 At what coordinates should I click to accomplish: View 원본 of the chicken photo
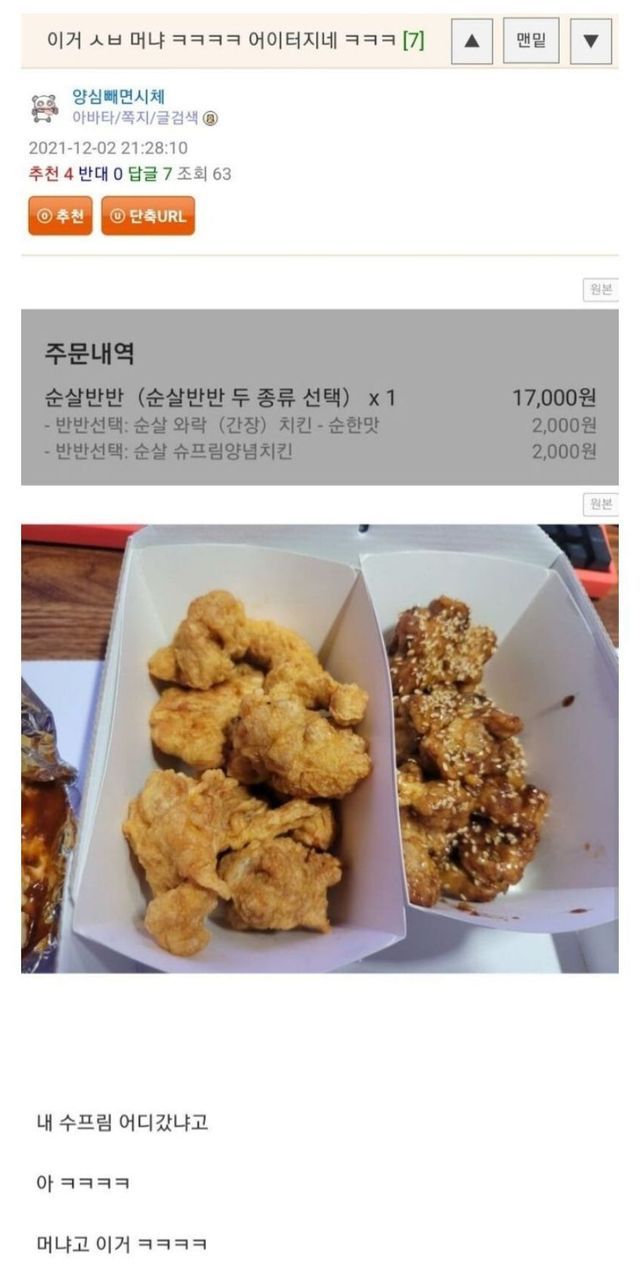[x=600, y=503]
